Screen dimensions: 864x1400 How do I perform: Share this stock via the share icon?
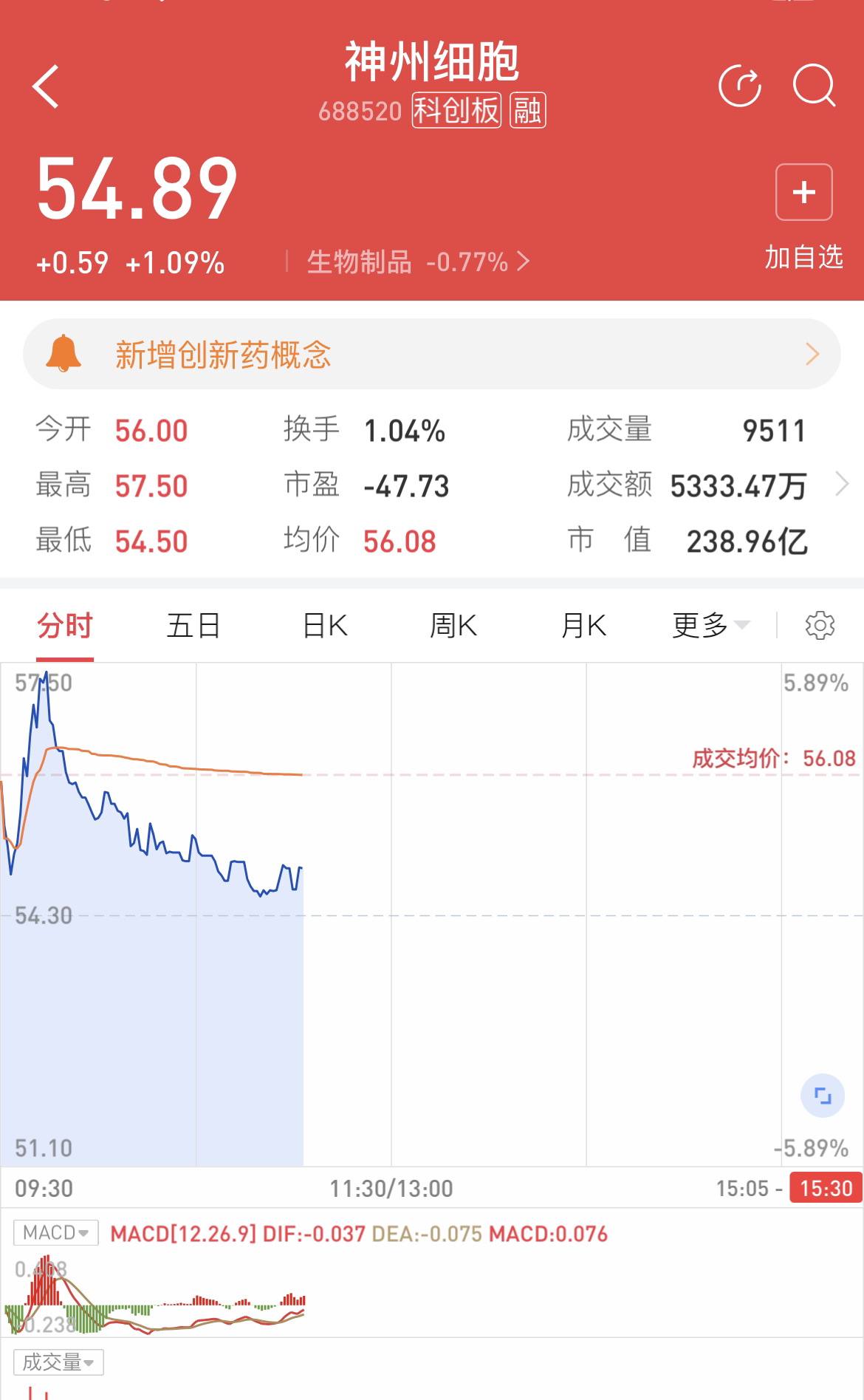click(x=739, y=86)
